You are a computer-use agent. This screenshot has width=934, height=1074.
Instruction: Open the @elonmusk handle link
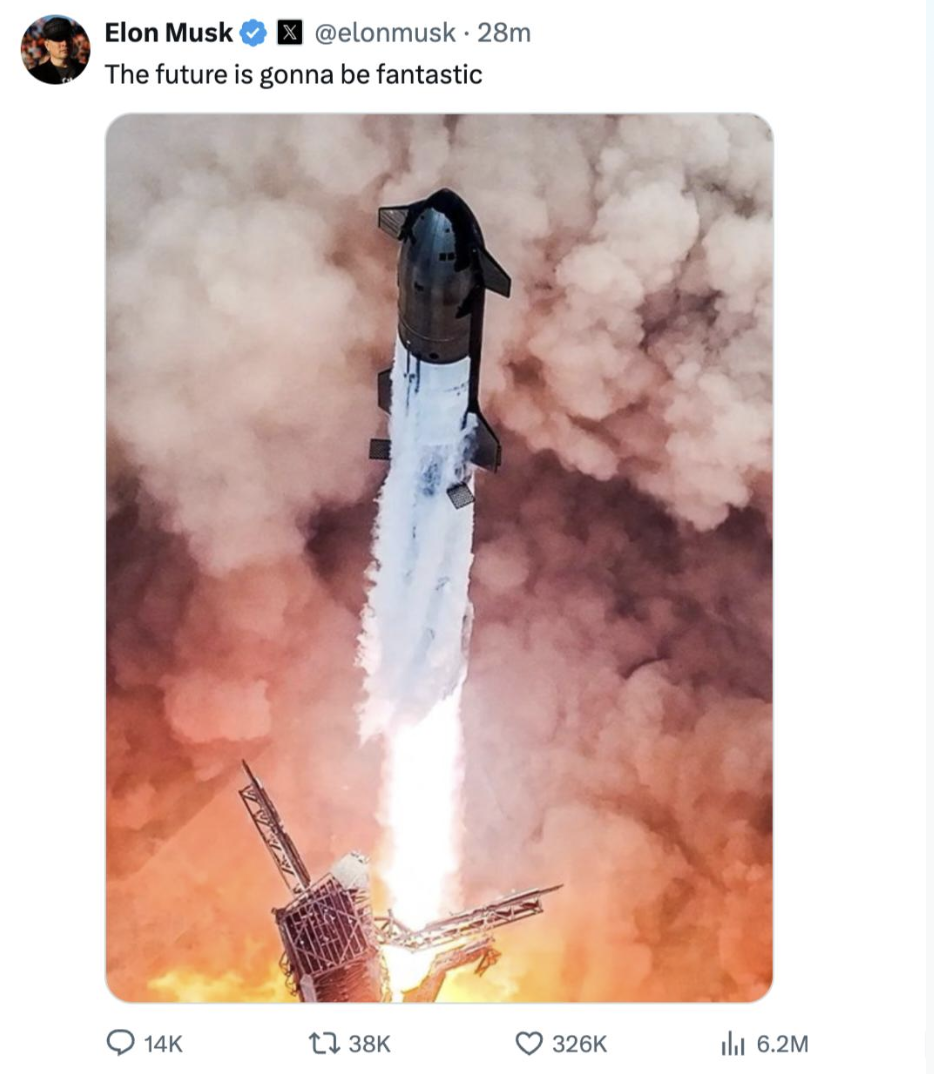click(385, 33)
